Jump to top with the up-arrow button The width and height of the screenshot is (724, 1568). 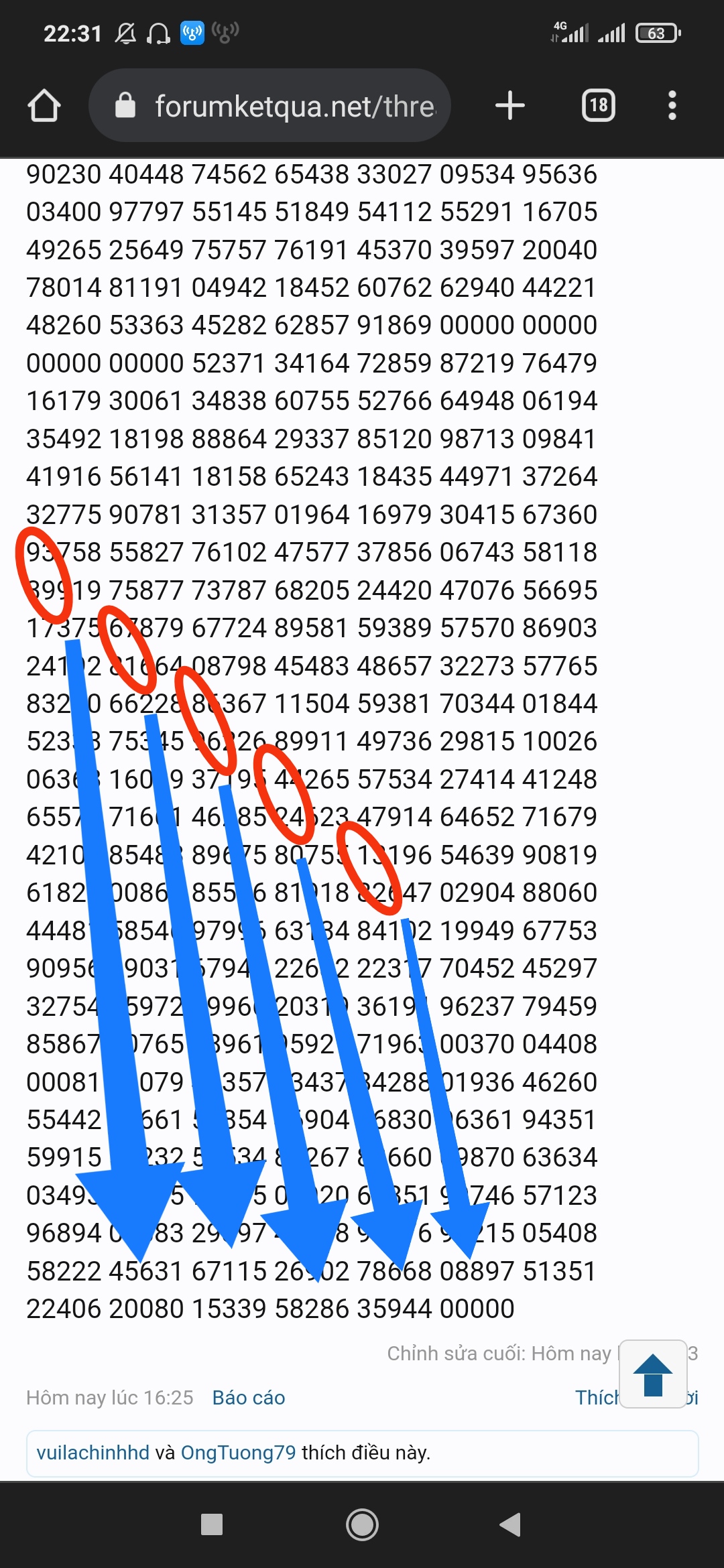point(653,1374)
